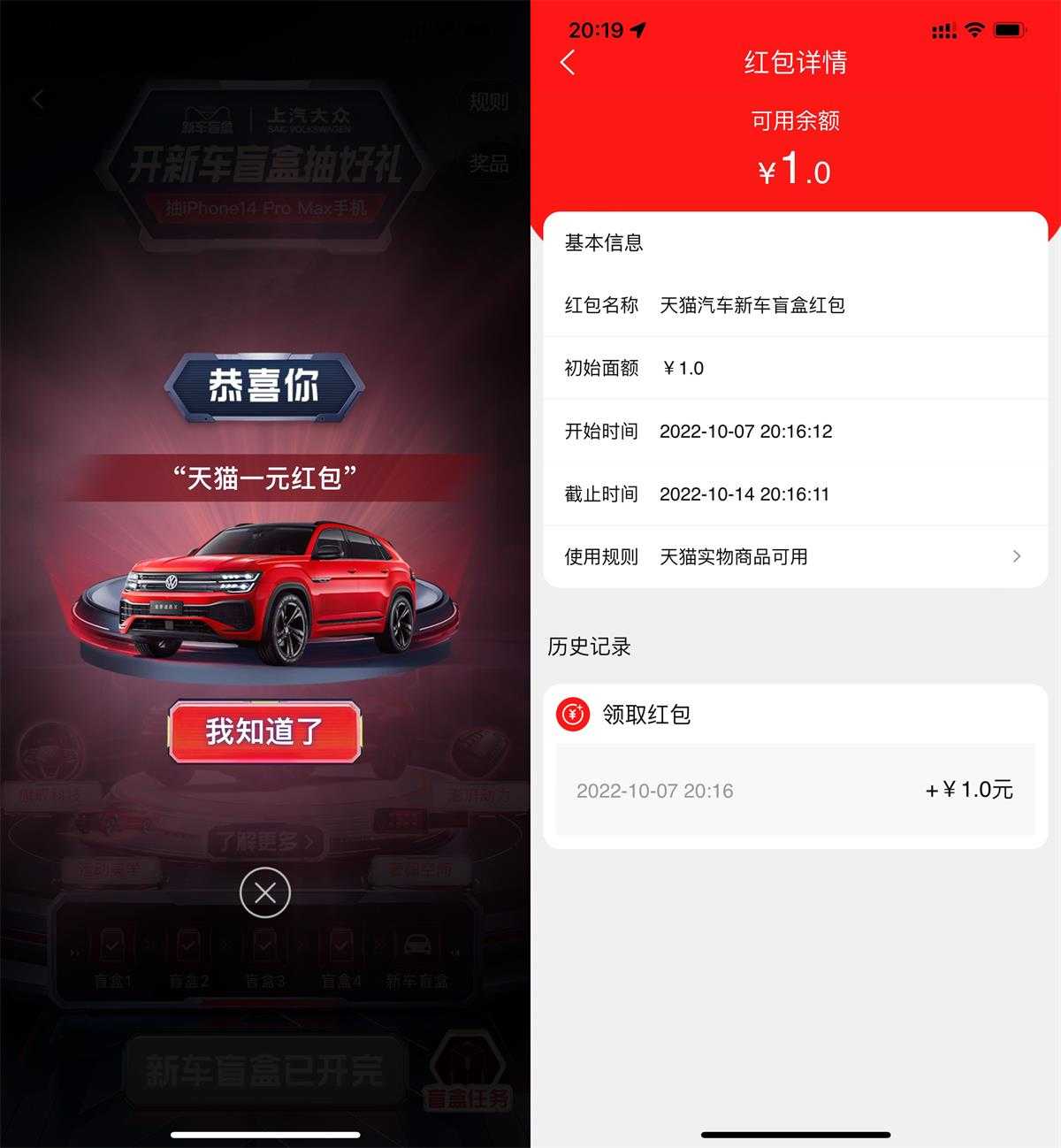The height and width of the screenshot is (1148, 1061).
Task: Go back from 红包详情 page
Action: (569, 62)
